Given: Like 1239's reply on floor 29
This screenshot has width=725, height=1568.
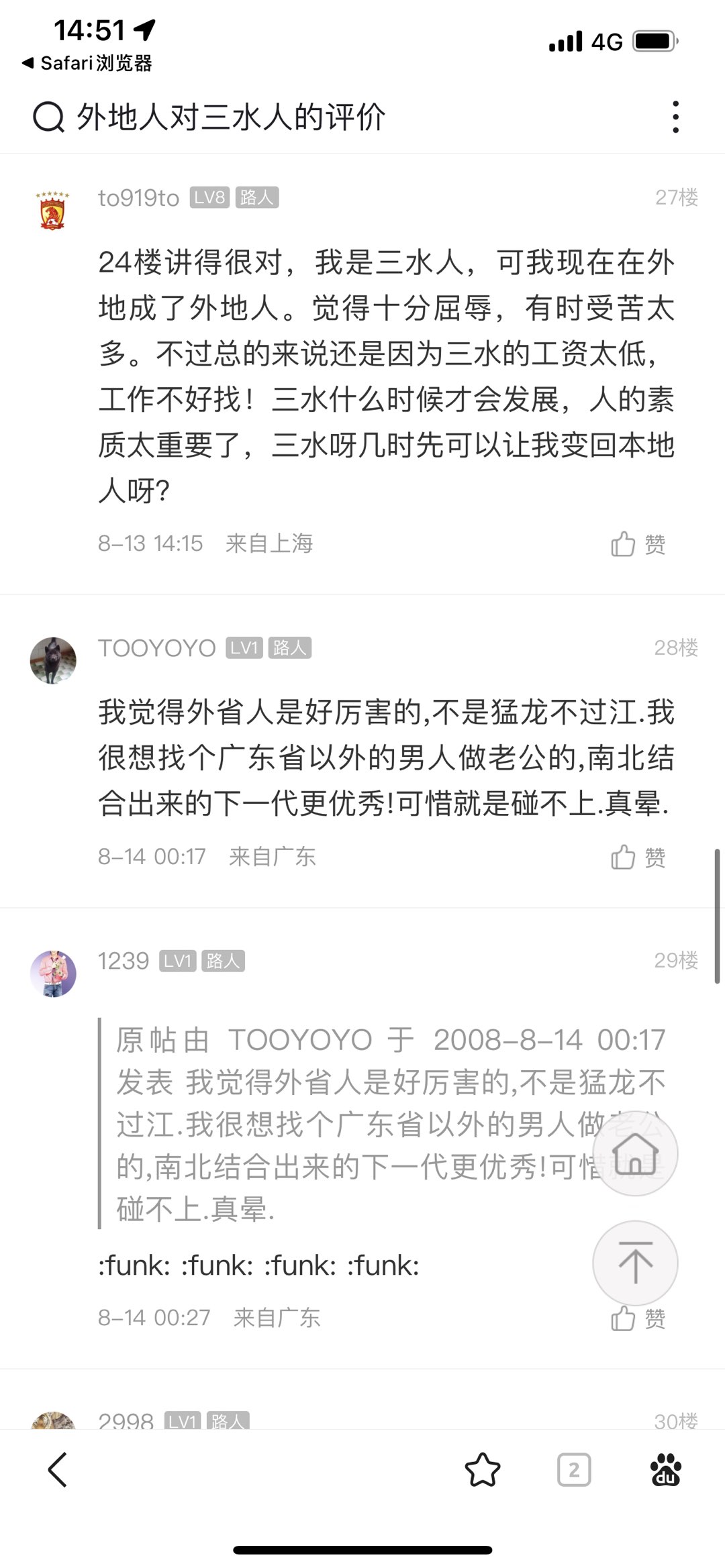Looking at the screenshot, I should click(x=638, y=1318).
